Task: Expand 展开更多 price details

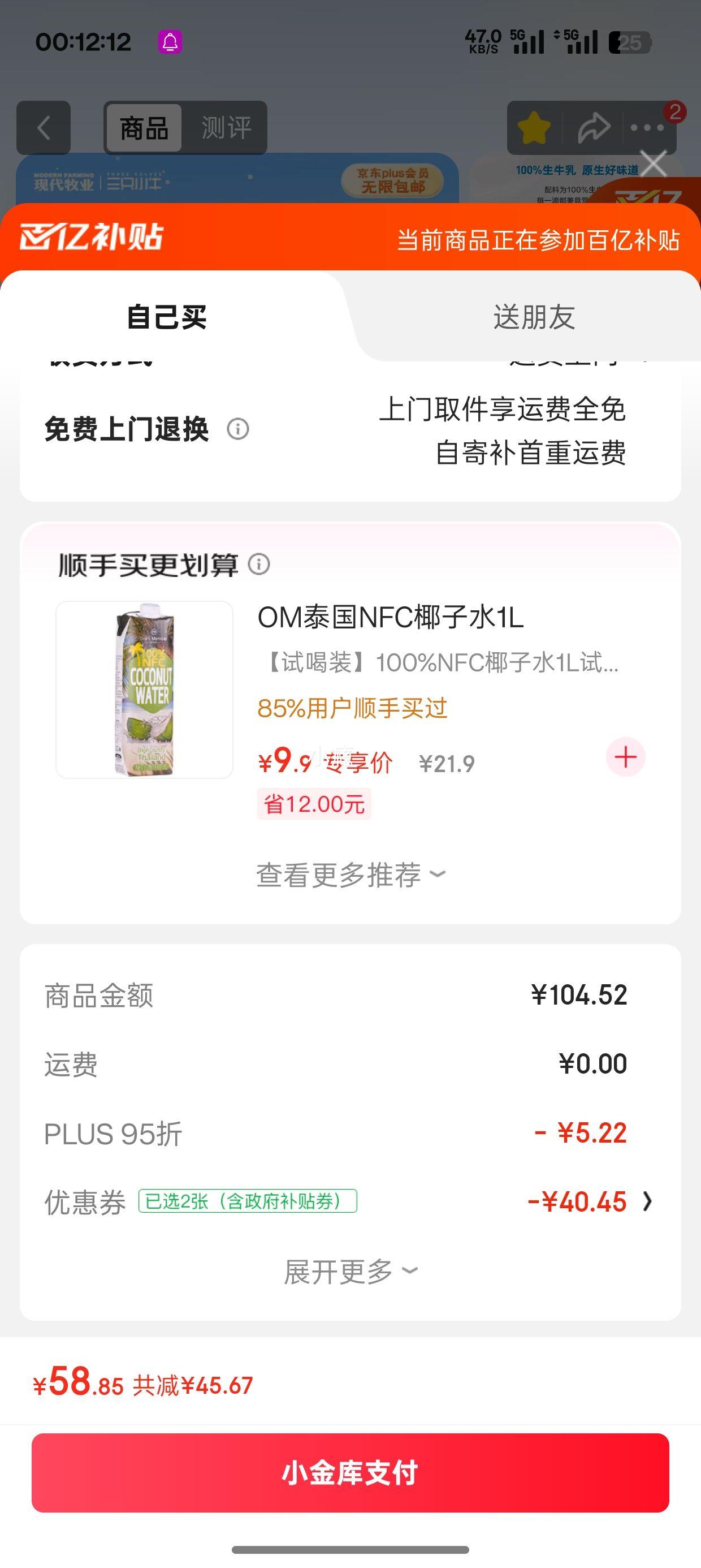Action: pyautogui.click(x=350, y=1272)
